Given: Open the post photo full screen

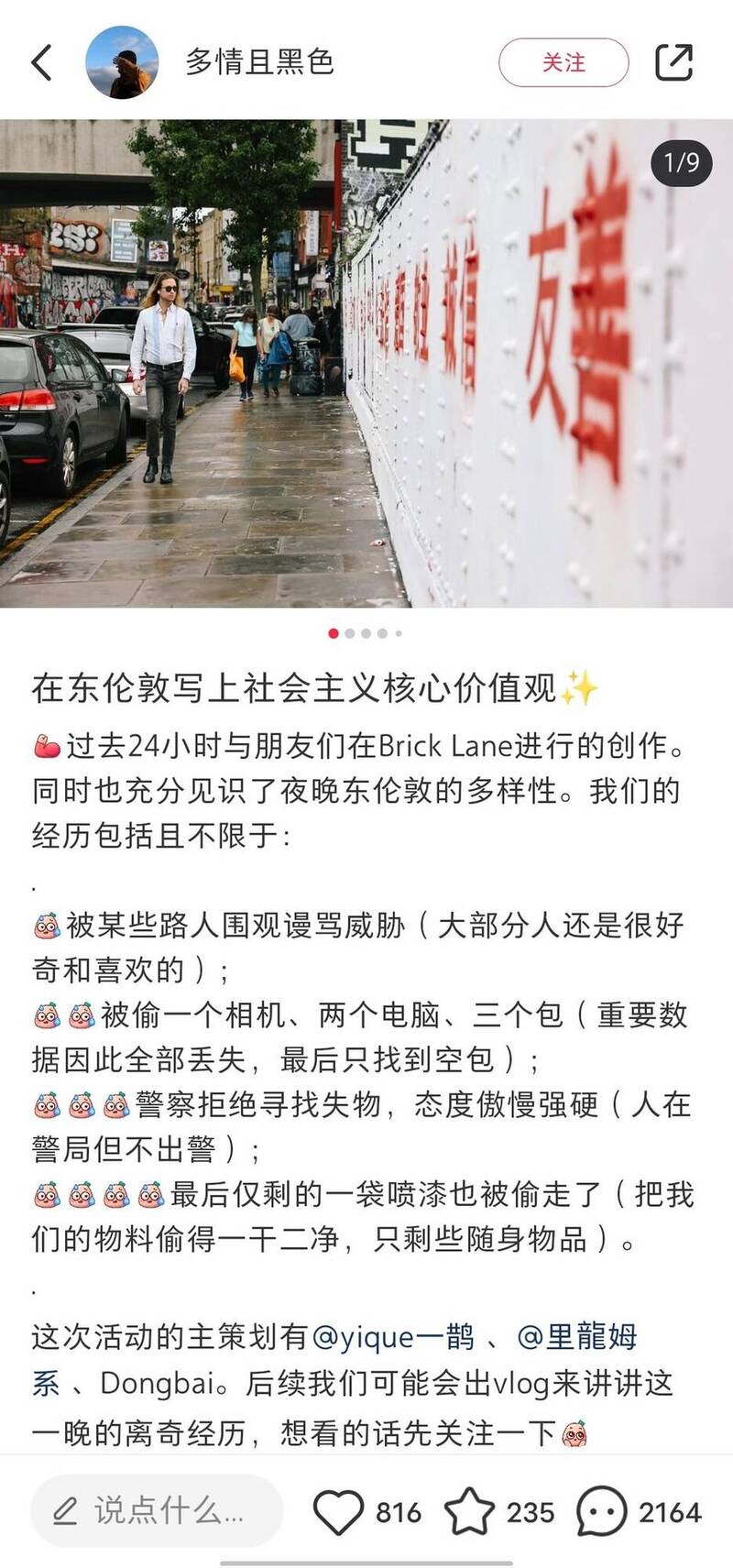Looking at the screenshot, I should pyautogui.click(x=366, y=363).
